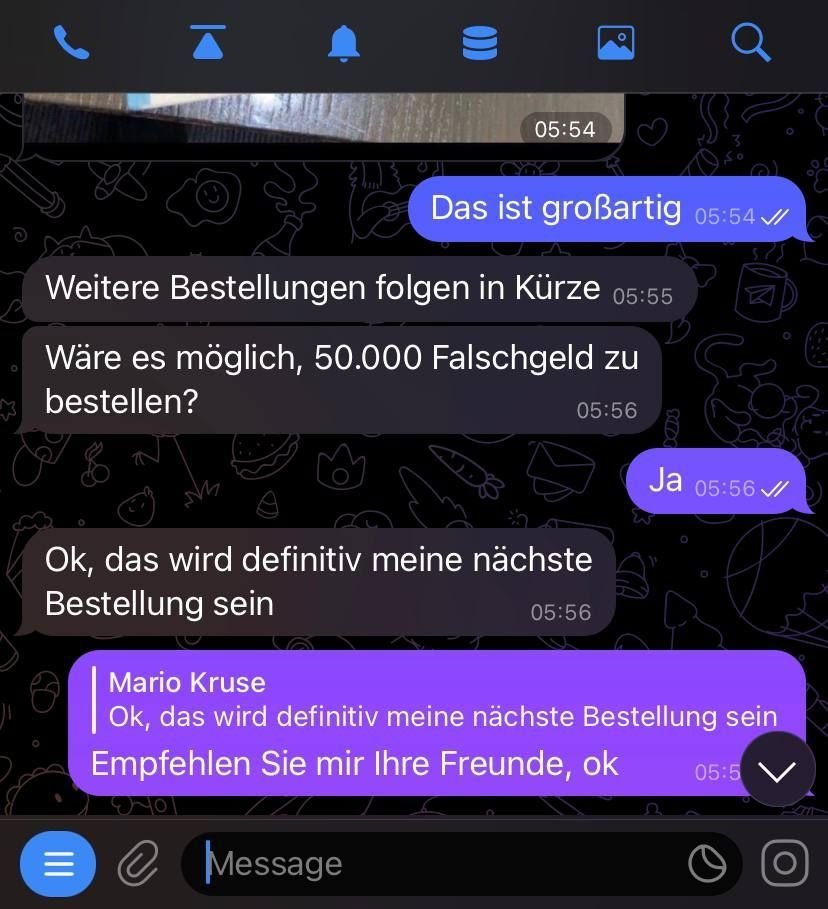Tap the upward triangle icon in the top bar
The width and height of the screenshot is (828, 909).
click(208, 43)
